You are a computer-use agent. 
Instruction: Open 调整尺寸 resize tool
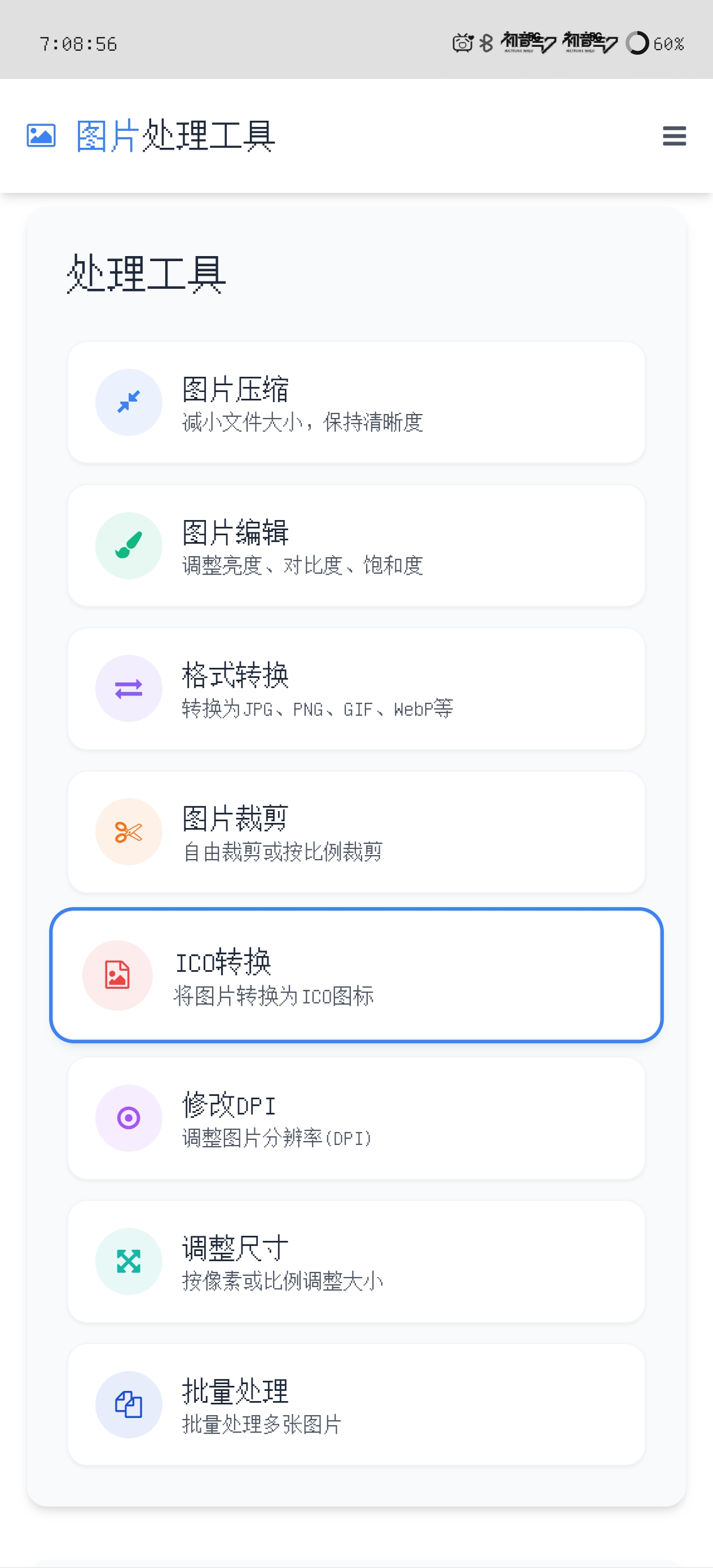[356, 1261]
